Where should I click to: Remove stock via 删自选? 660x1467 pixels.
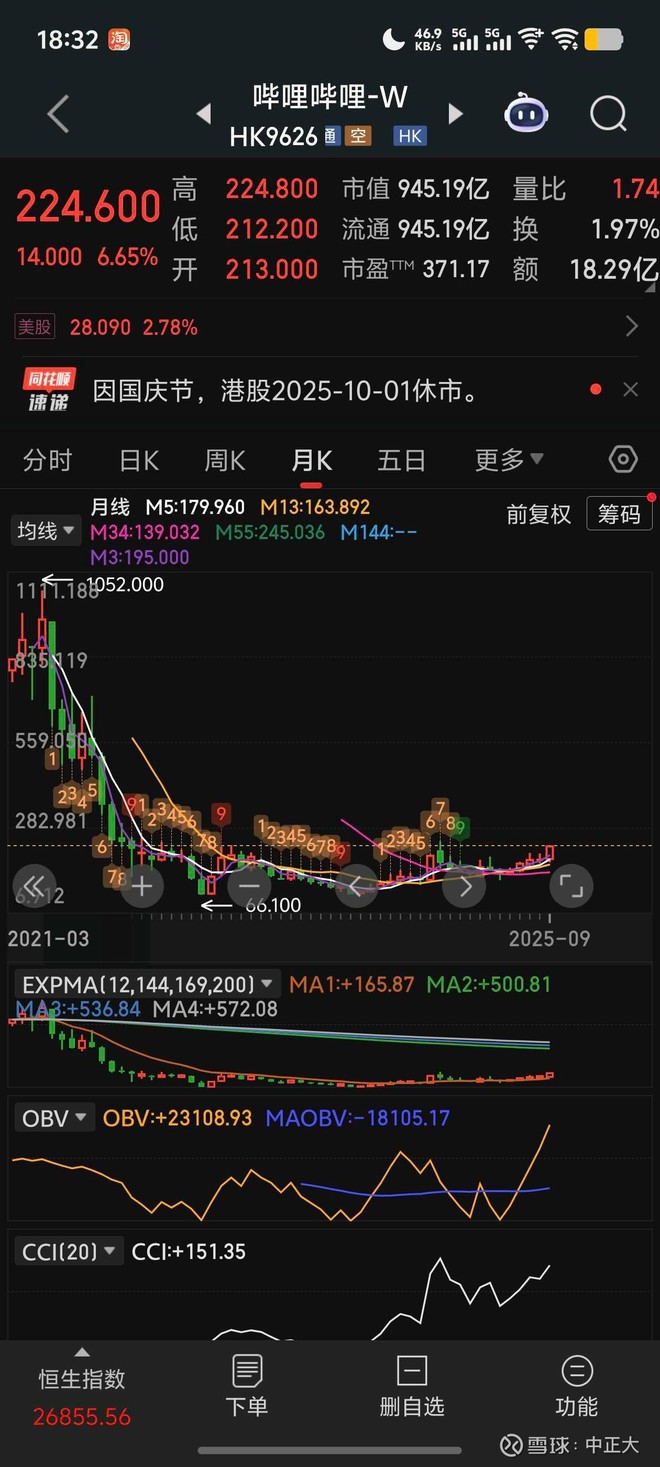[x=411, y=1385]
